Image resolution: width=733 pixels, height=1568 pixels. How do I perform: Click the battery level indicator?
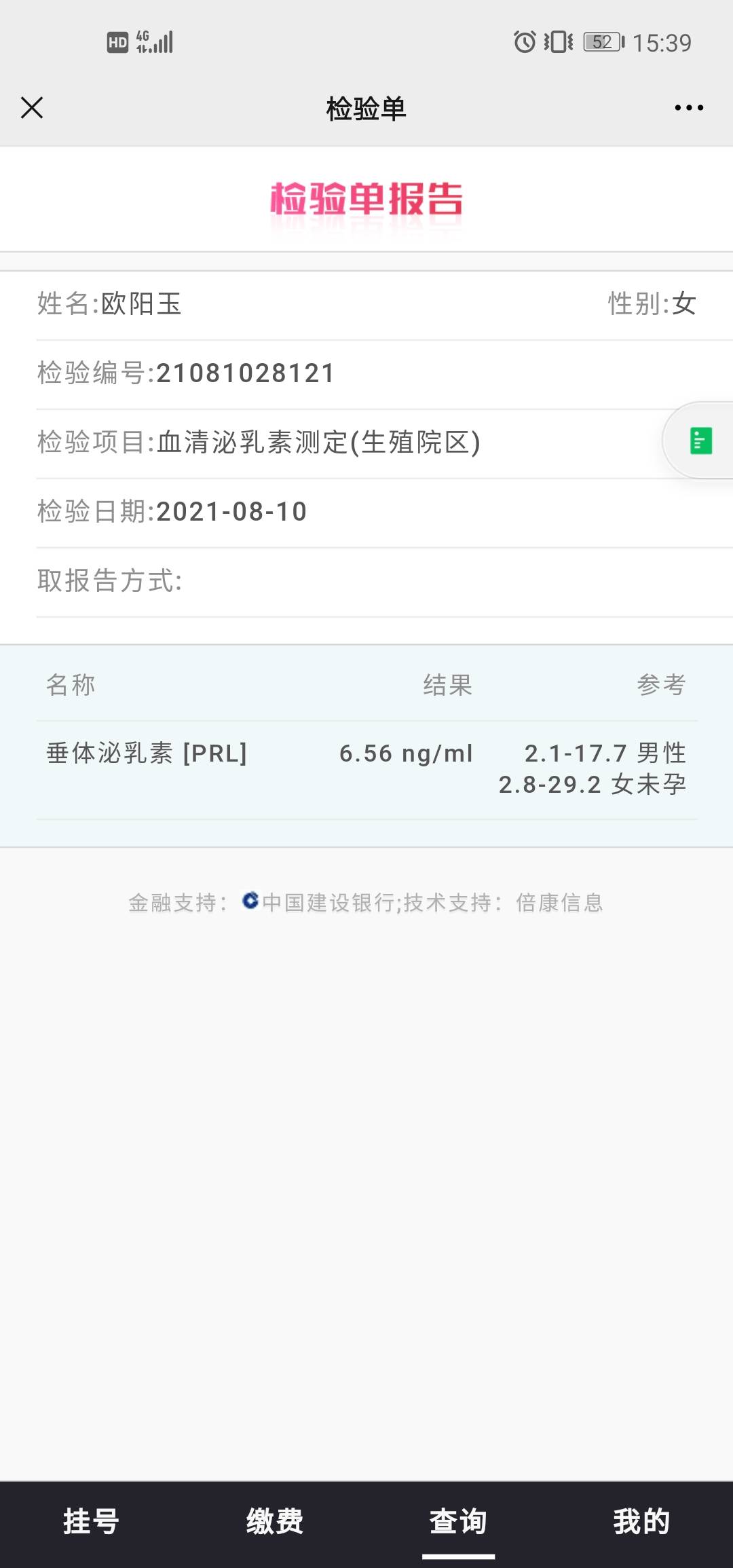603,43
